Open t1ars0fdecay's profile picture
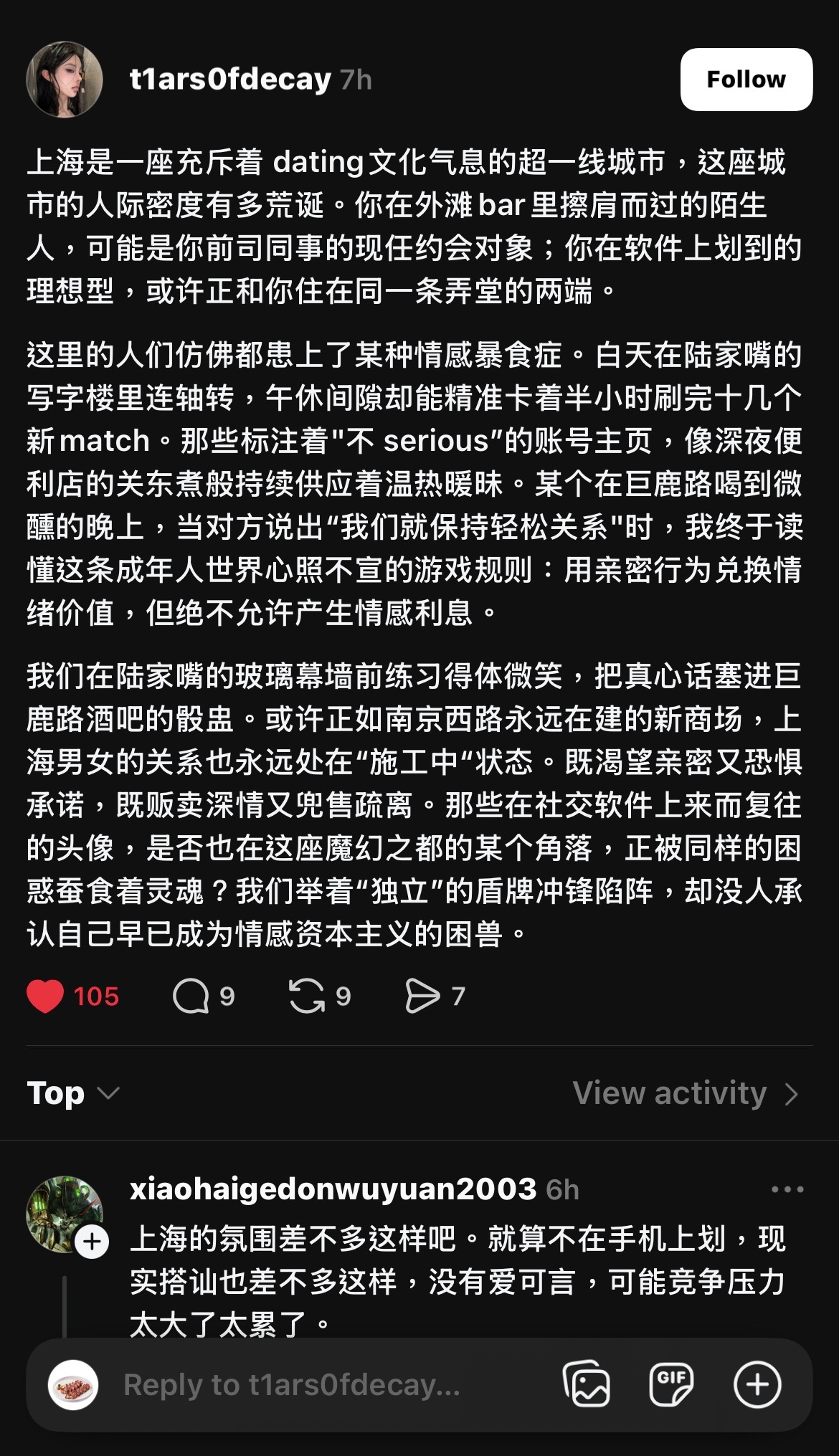The width and height of the screenshot is (839, 1456). click(x=65, y=80)
